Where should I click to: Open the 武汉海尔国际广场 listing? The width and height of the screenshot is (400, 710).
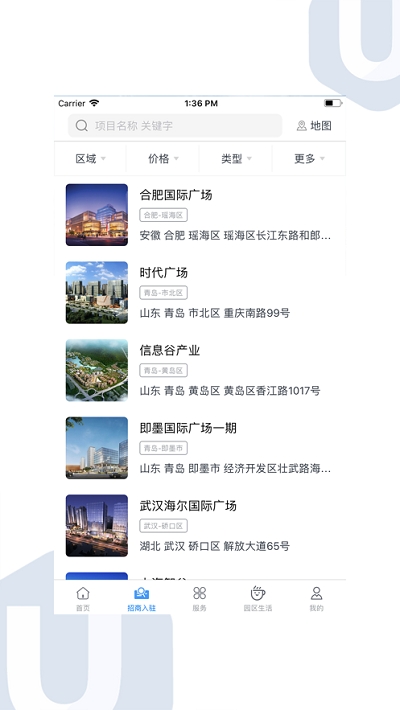pos(200,525)
